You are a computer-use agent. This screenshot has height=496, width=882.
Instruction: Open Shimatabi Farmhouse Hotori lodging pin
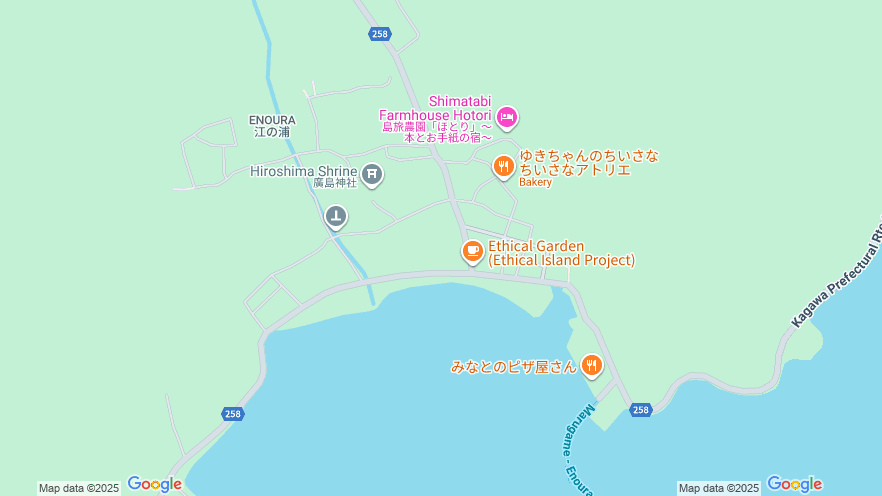coord(507,117)
